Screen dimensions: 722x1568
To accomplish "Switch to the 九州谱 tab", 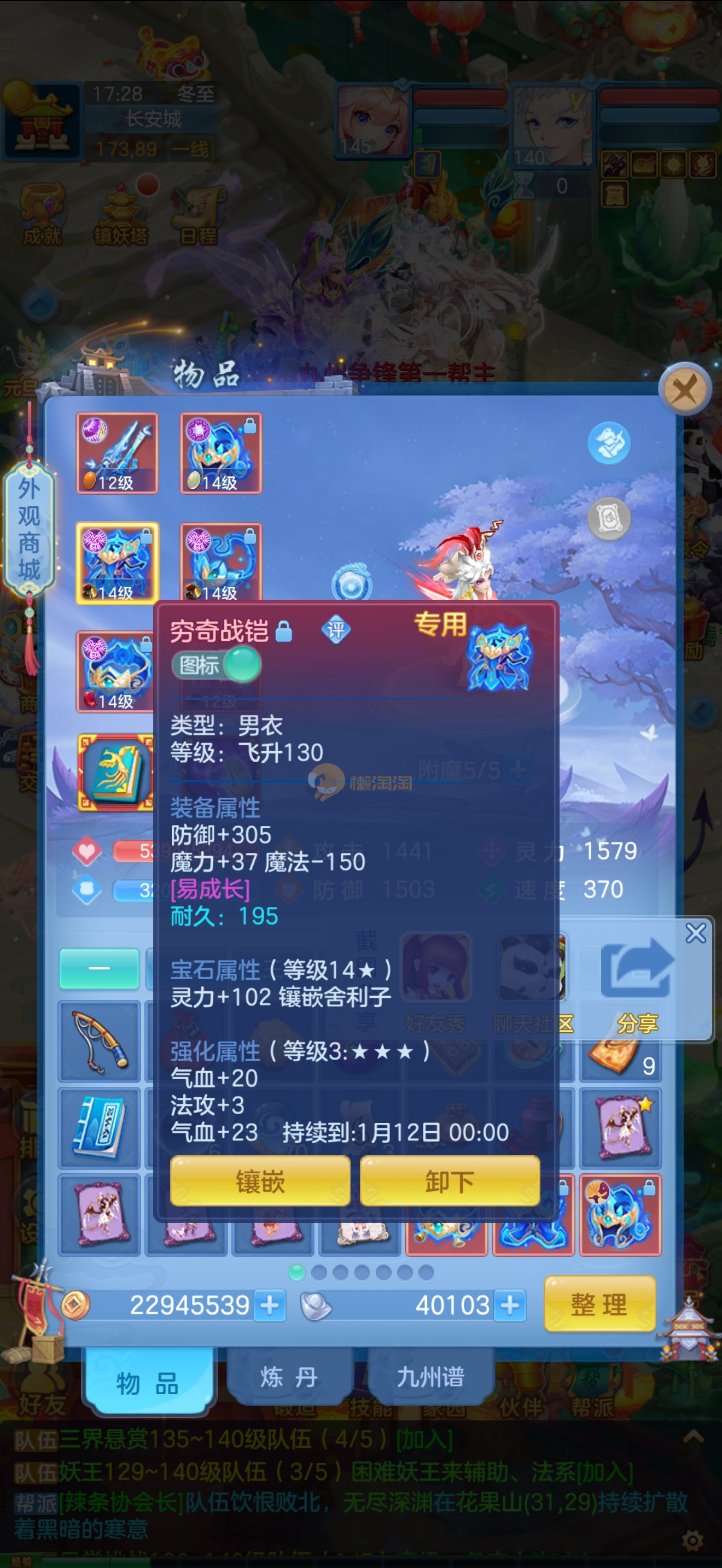I will (x=430, y=1378).
